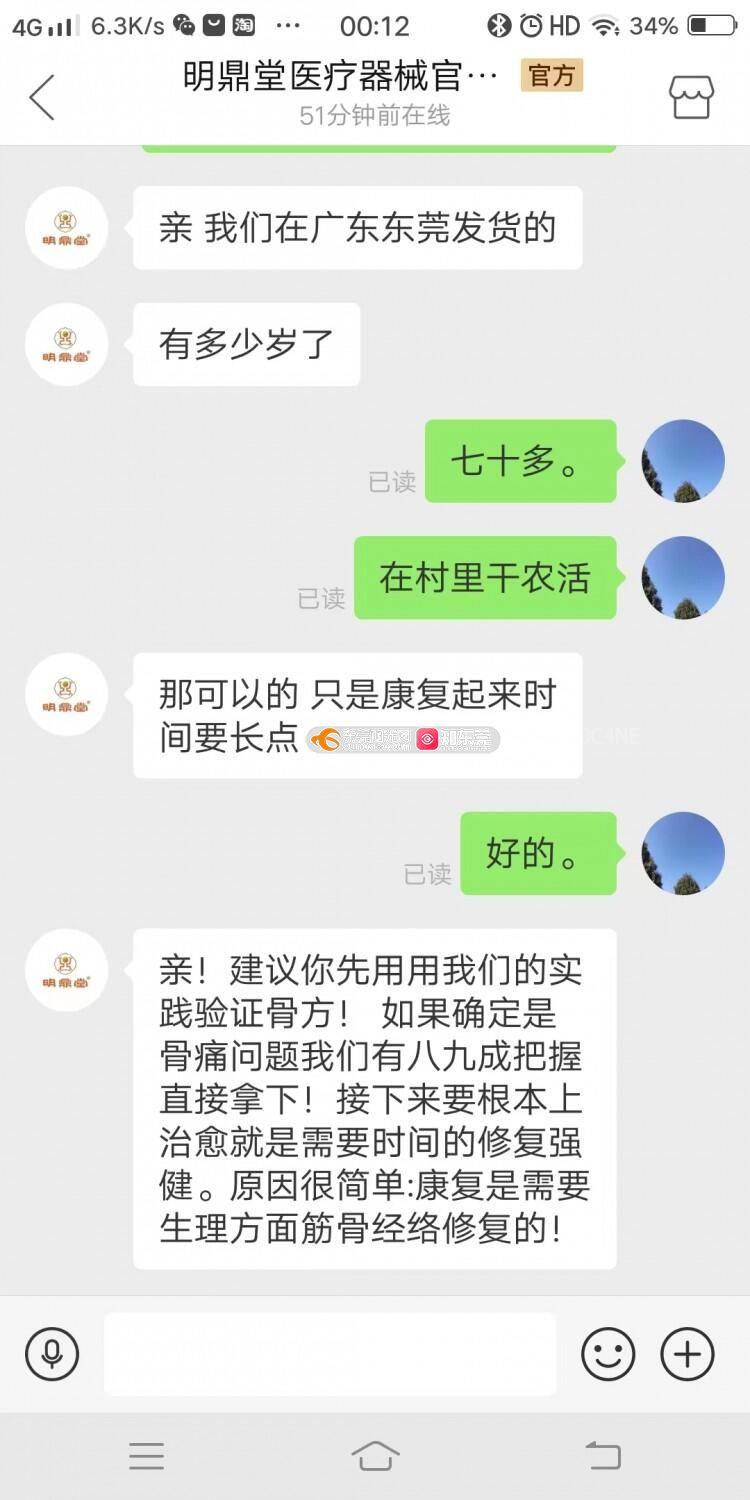Open the emoji picker
This screenshot has width=750, height=1500.
[608, 1354]
